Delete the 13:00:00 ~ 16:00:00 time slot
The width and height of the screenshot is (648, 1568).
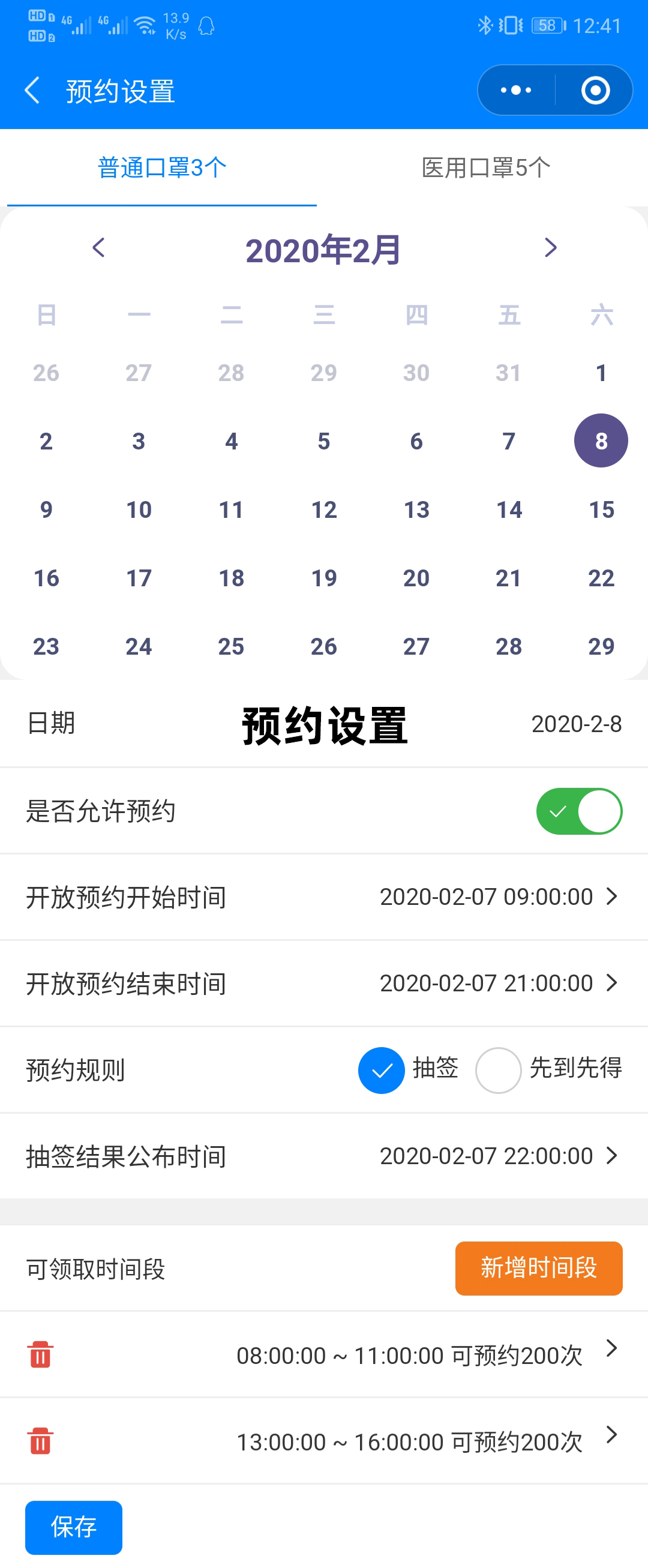(x=40, y=1441)
